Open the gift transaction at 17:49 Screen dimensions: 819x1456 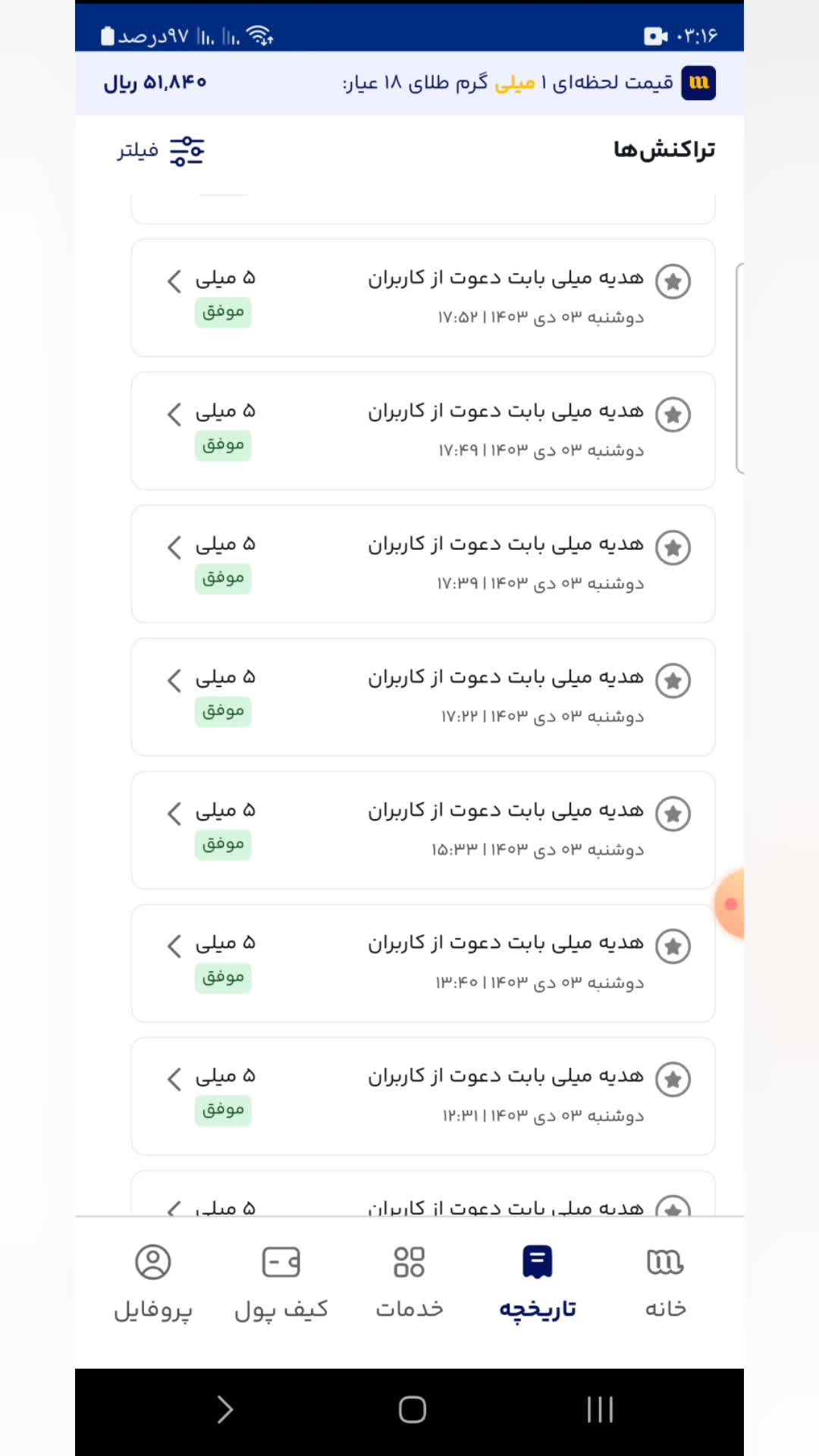tap(422, 431)
